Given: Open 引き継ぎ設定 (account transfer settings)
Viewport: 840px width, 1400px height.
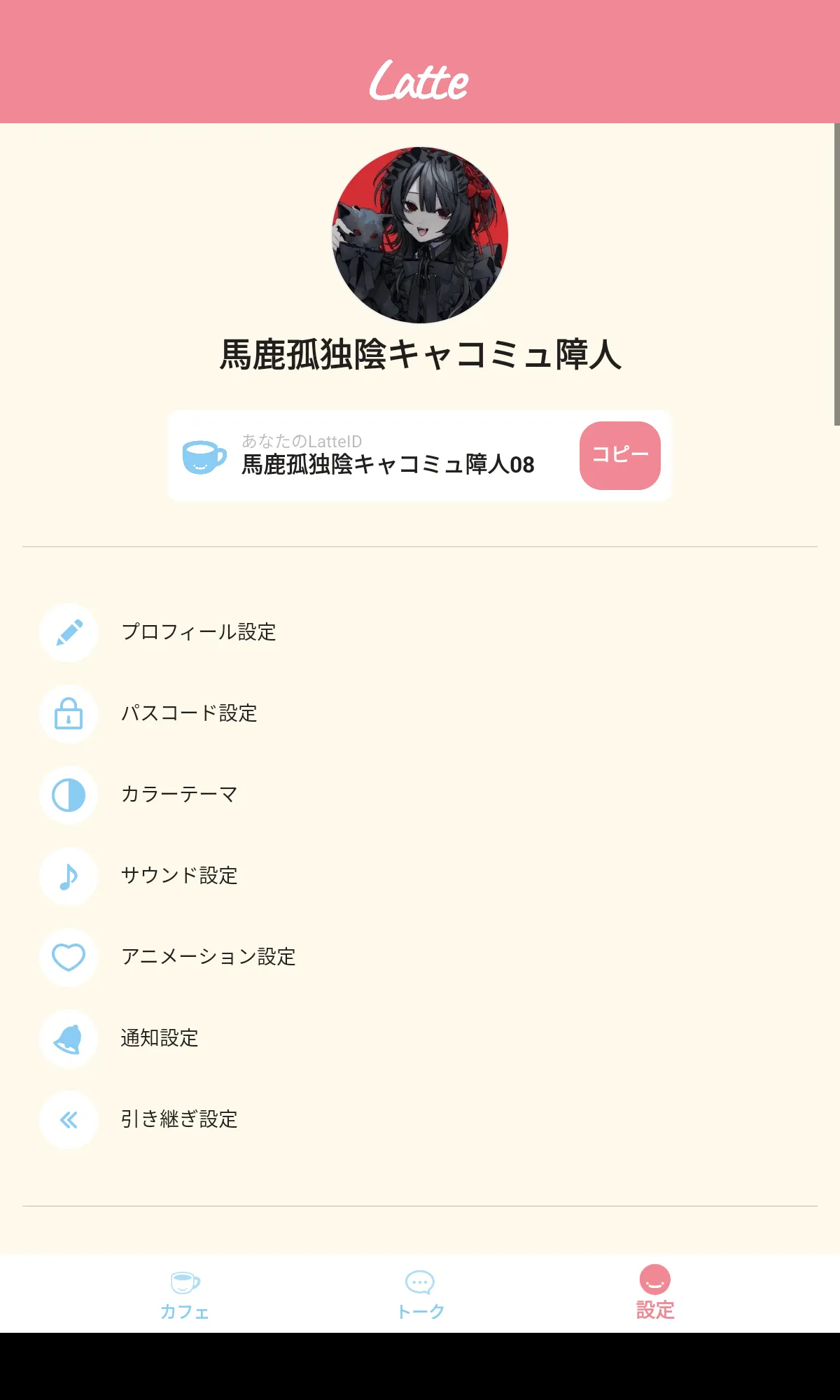Looking at the screenshot, I should [x=179, y=1119].
